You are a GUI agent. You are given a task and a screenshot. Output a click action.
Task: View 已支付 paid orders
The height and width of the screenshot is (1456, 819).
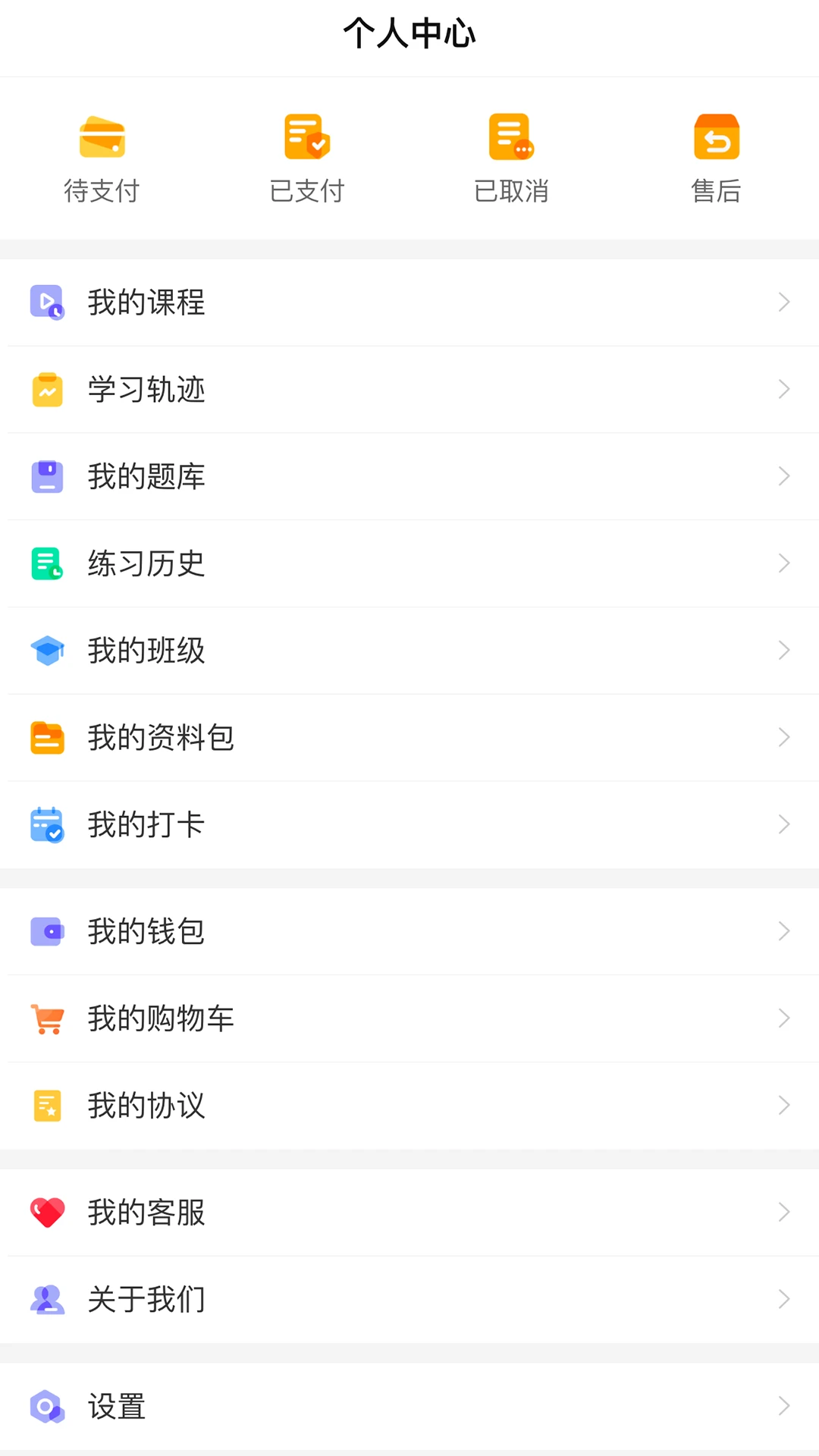click(x=307, y=159)
